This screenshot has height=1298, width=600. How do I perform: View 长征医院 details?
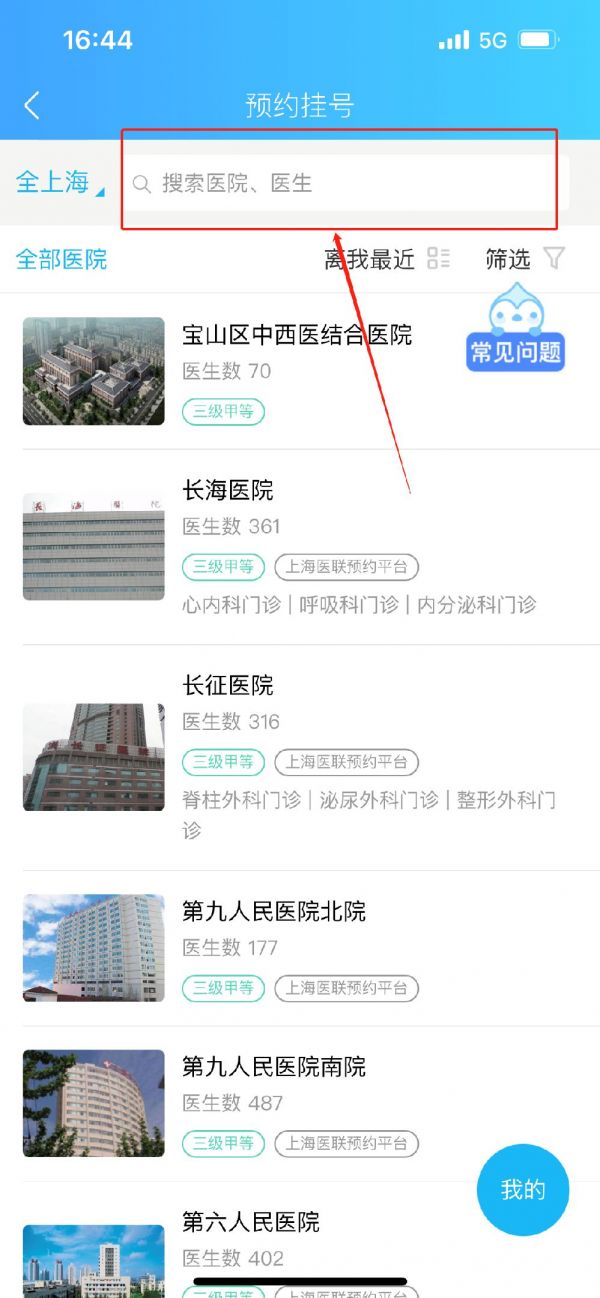(228, 686)
